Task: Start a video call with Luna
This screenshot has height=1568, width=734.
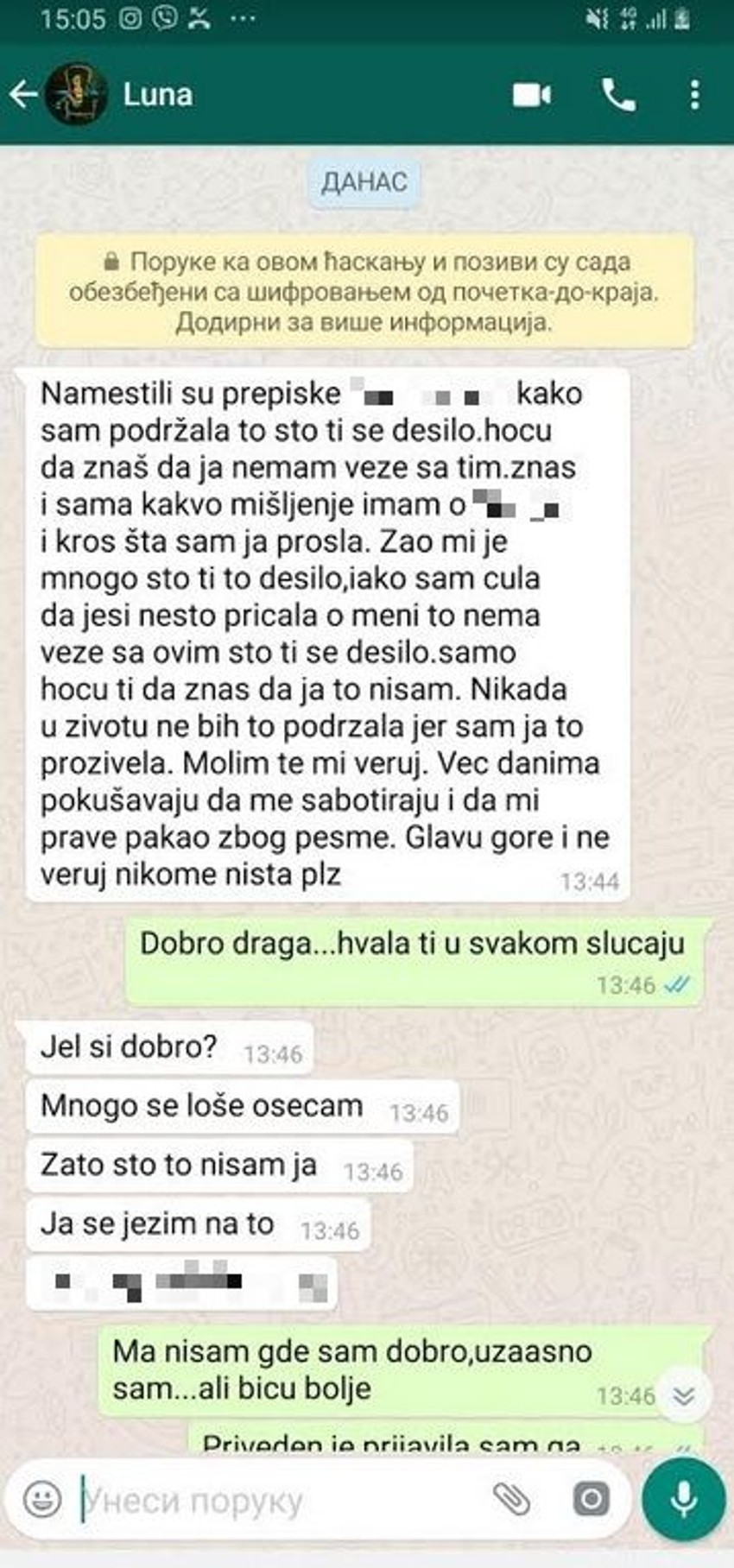Action: tap(531, 94)
